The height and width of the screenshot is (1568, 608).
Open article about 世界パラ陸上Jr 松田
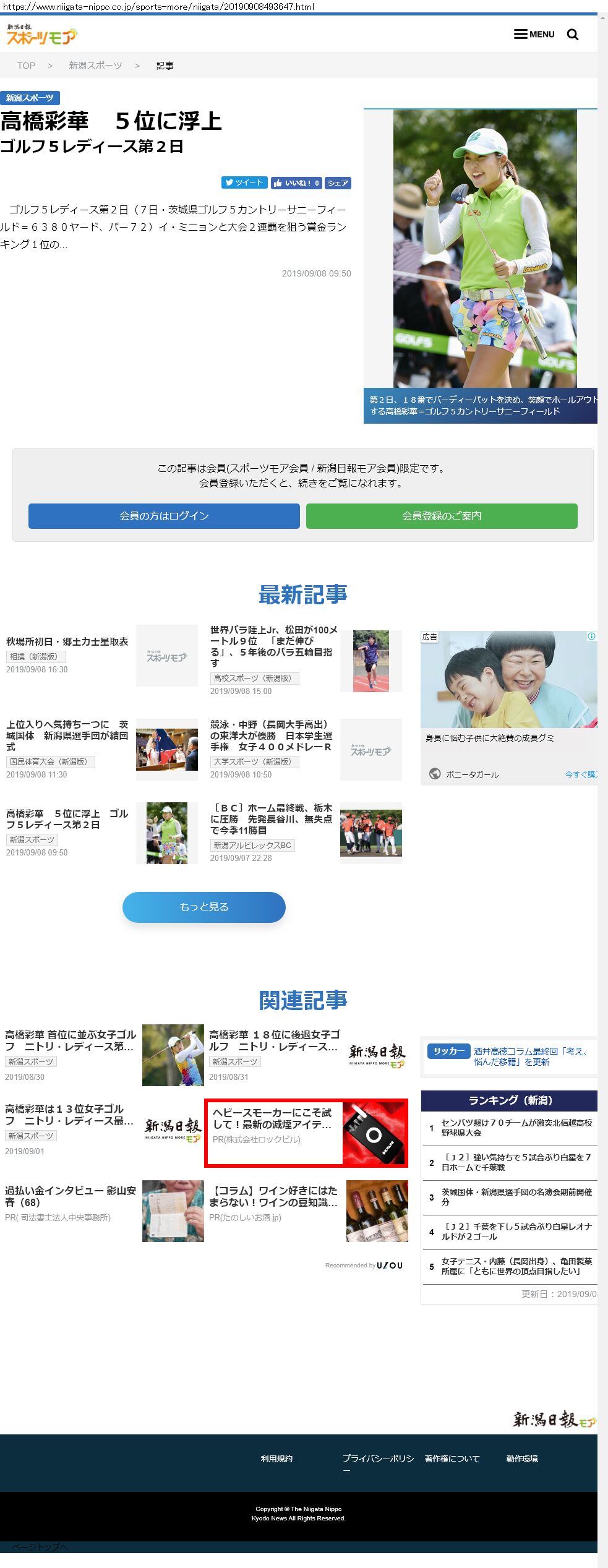273,646
